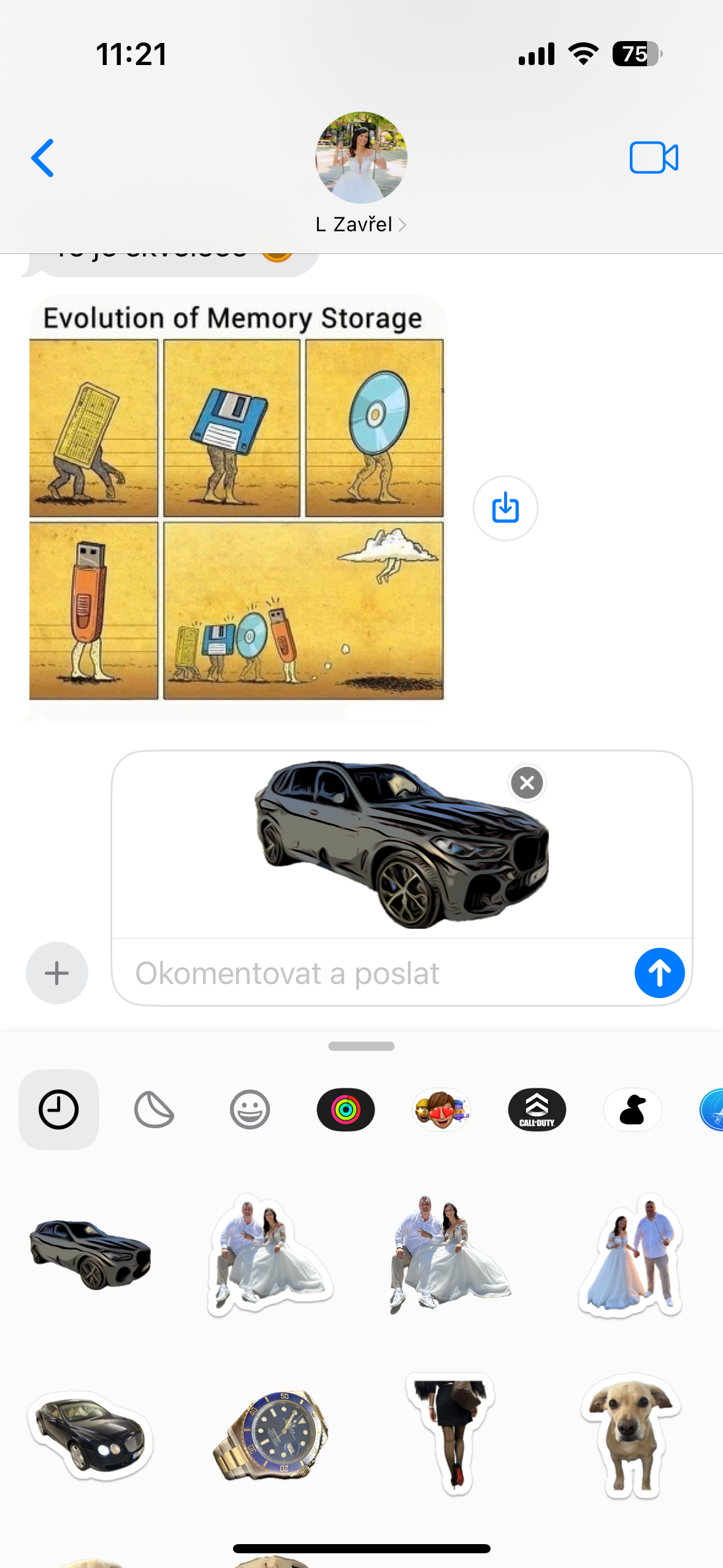723x1568 pixels.
Task: Choose the dark blue convertible car sticker
Action: pos(91,1435)
